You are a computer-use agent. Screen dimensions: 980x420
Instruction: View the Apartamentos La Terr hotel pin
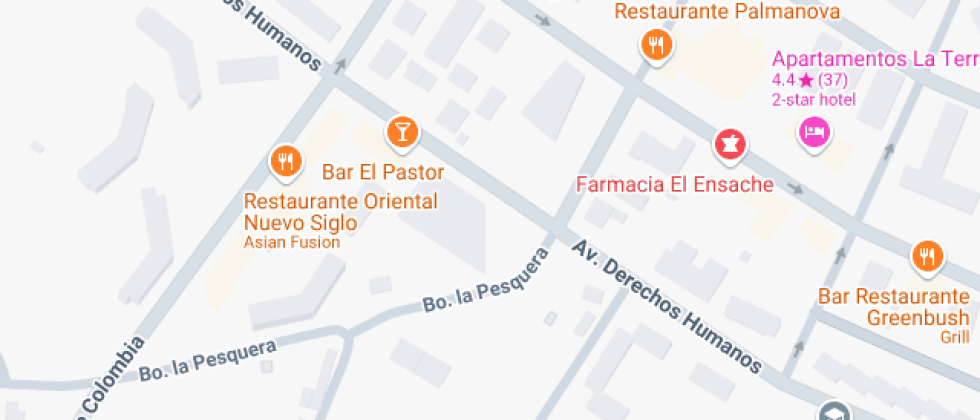[x=814, y=131]
